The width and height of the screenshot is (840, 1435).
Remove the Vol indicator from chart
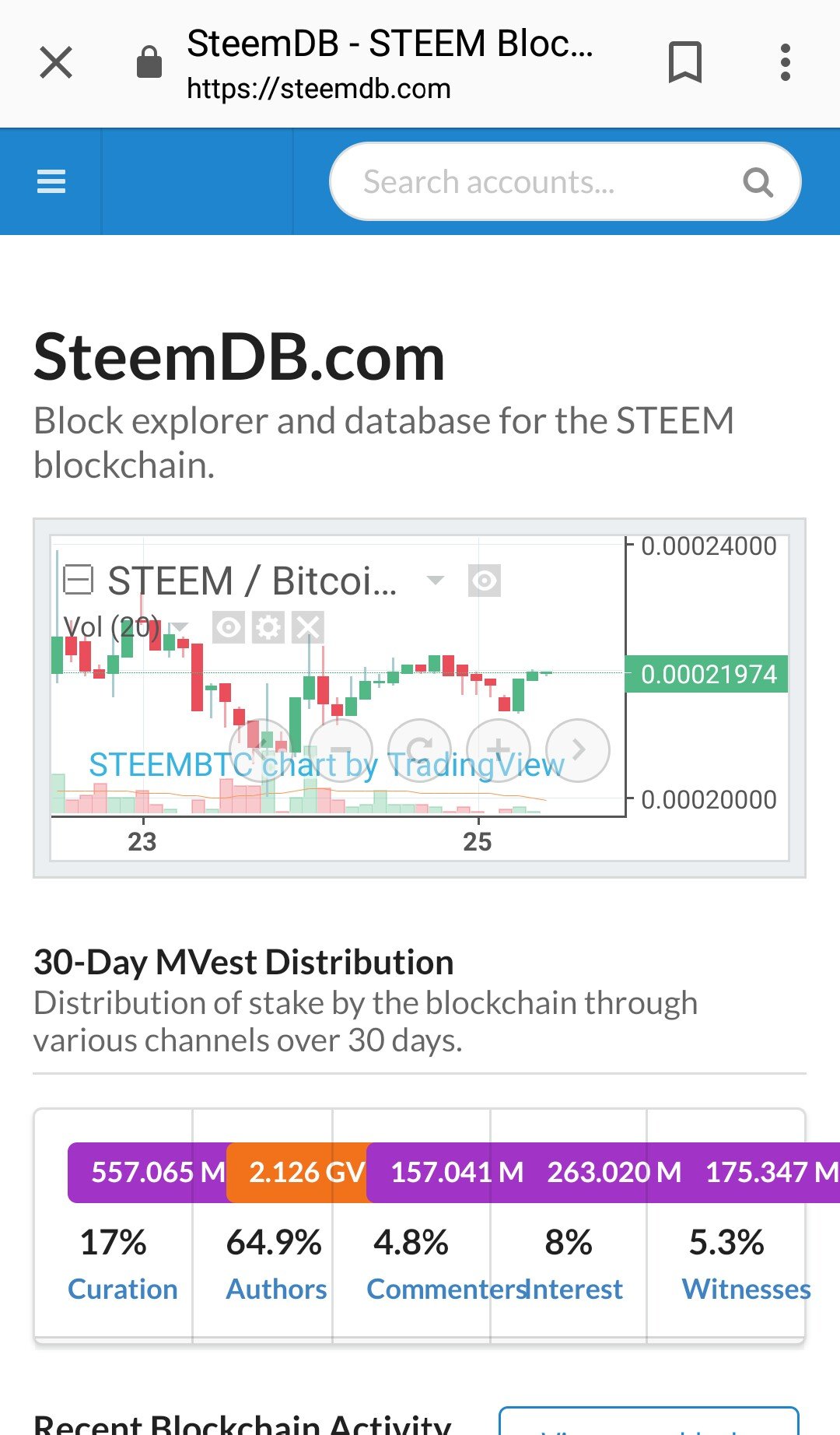(x=308, y=627)
